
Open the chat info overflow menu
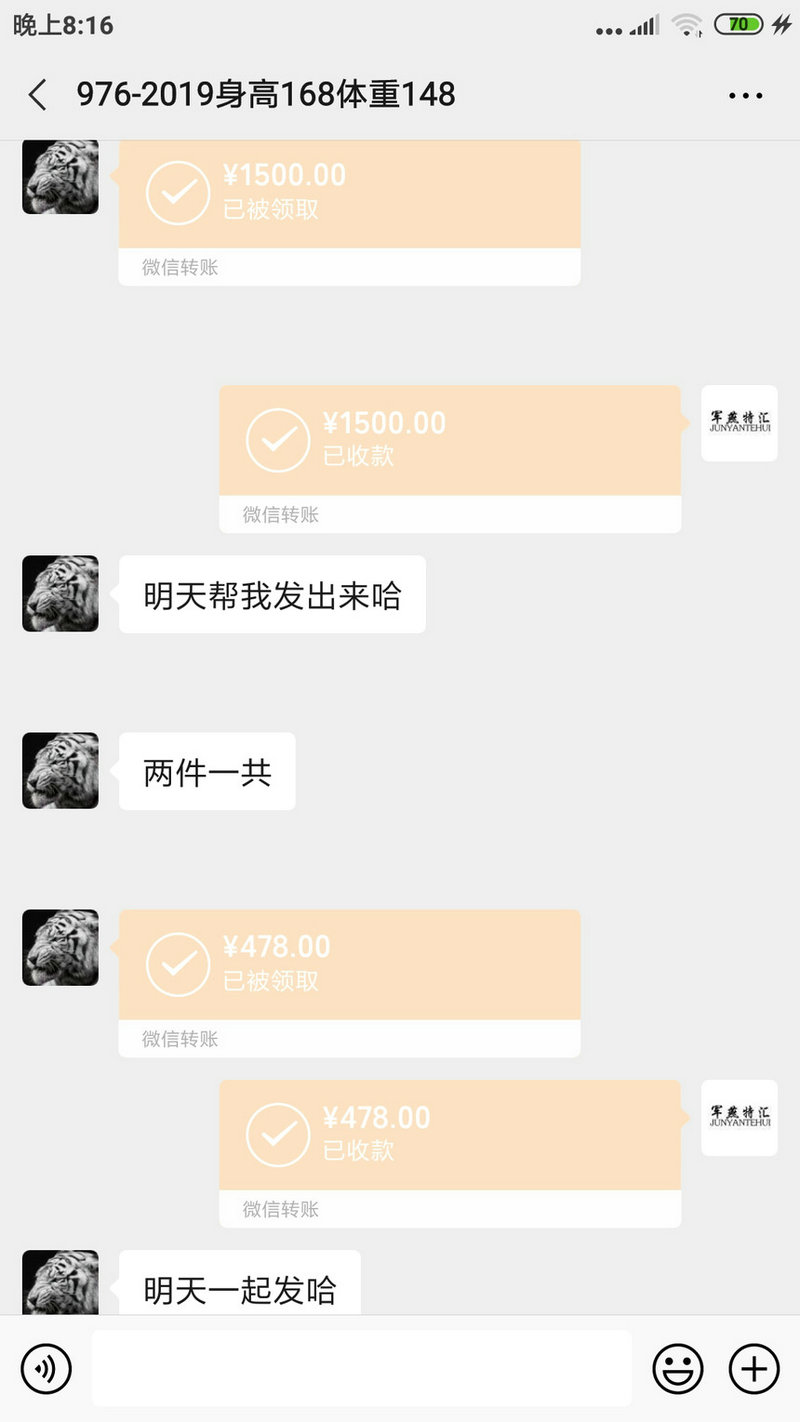pos(746,96)
